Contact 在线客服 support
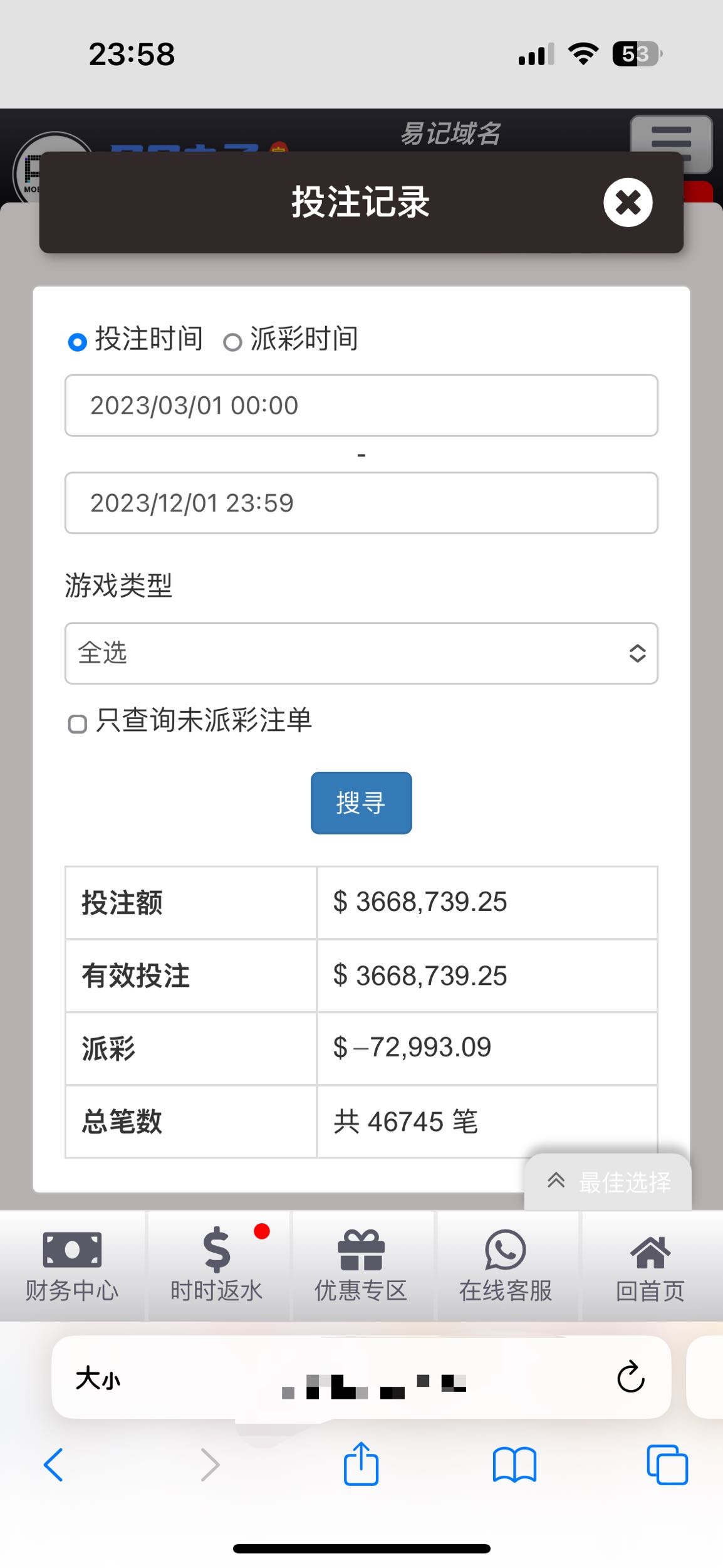723x1568 pixels. [506, 1265]
